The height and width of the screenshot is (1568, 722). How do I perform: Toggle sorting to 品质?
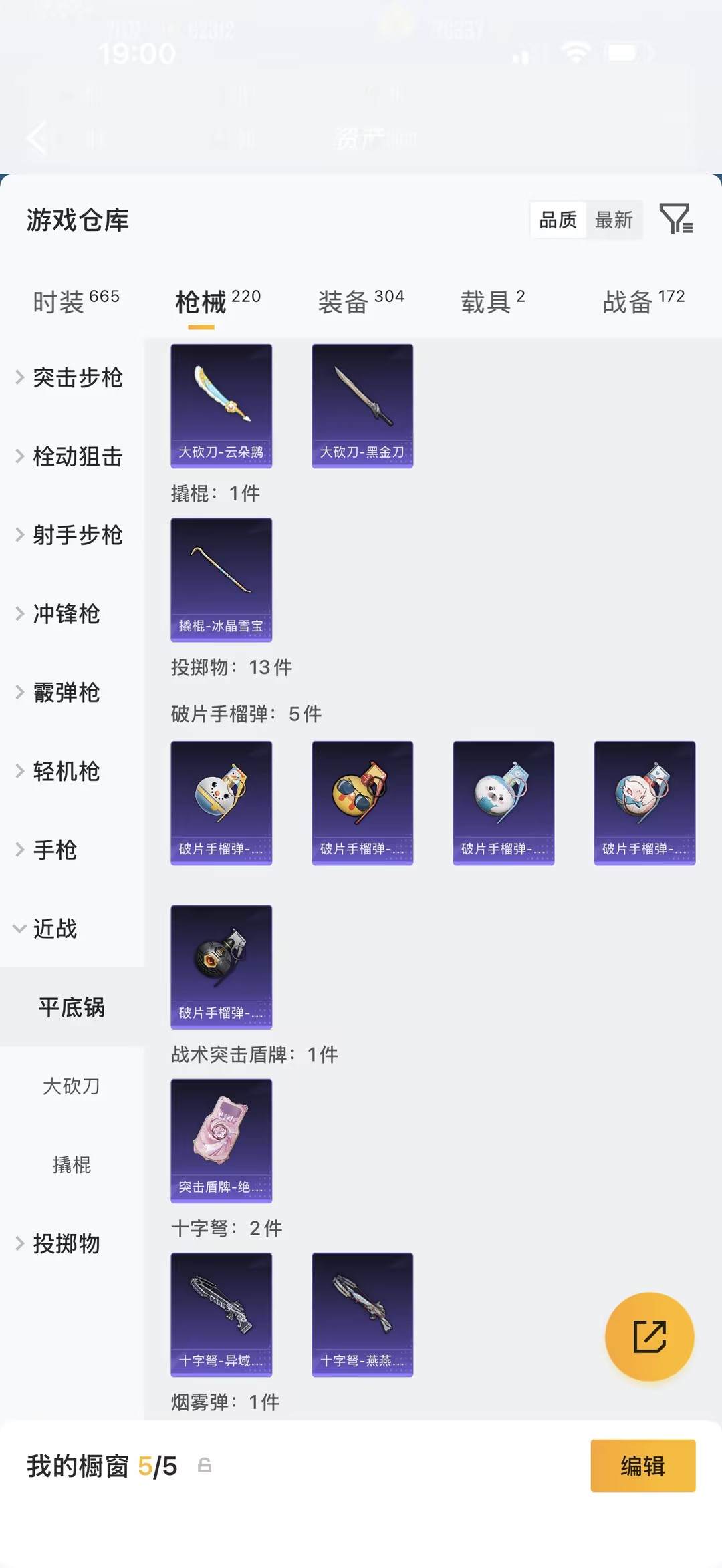(x=558, y=220)
